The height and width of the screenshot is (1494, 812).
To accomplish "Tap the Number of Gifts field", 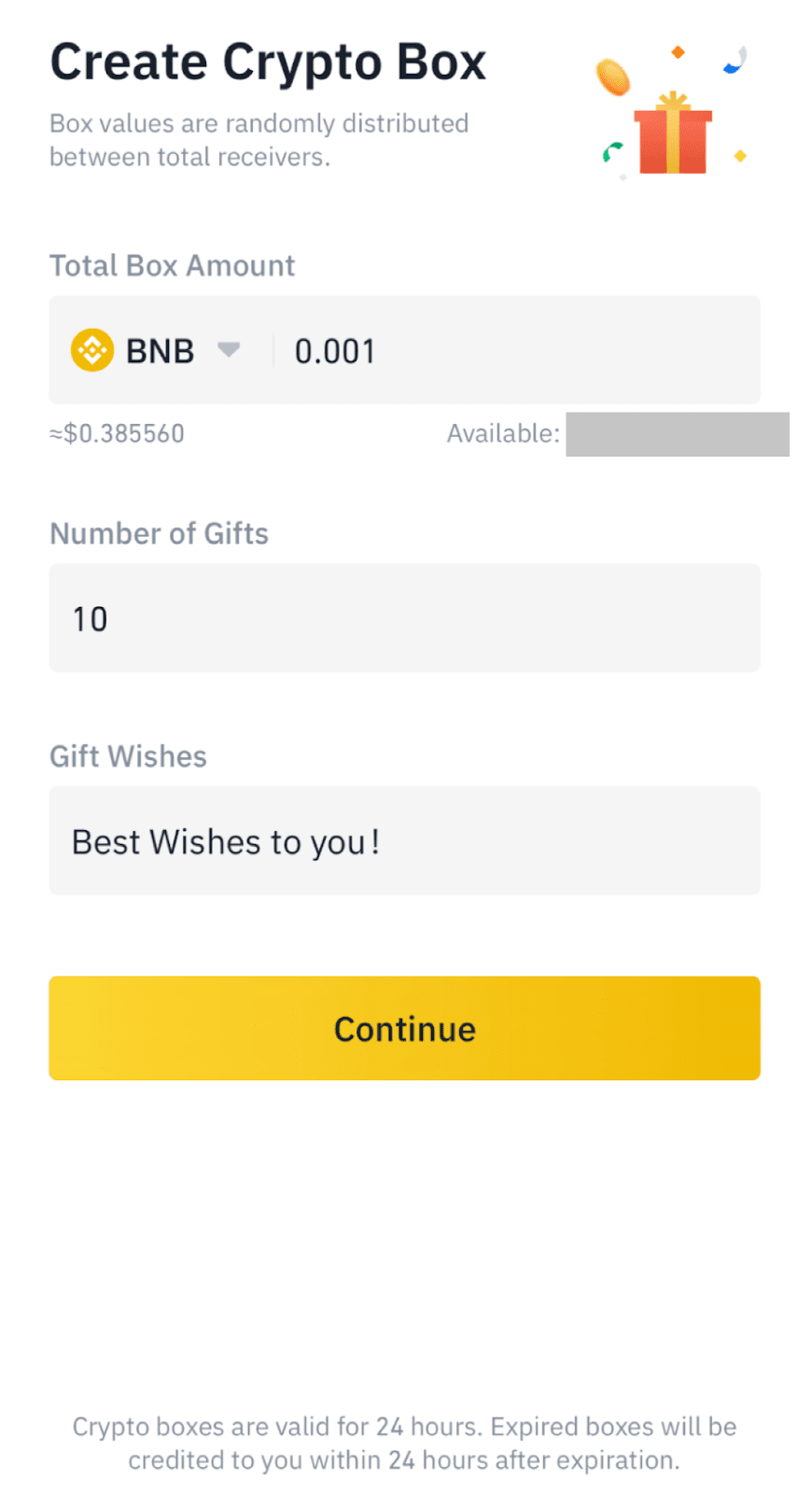I will [x=404, y=618].
